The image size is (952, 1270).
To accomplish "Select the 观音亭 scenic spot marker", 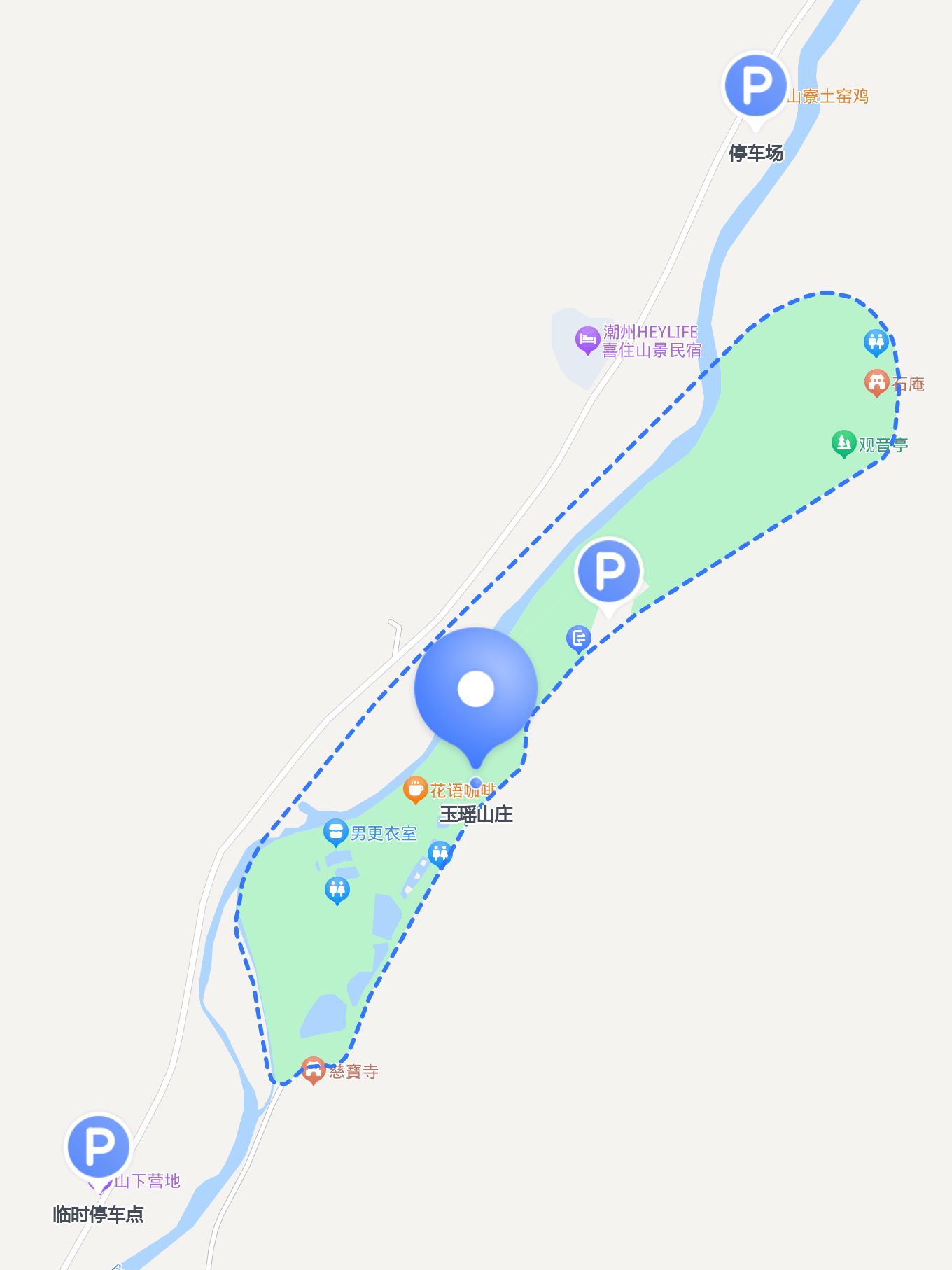I will [x=843, y=443].
